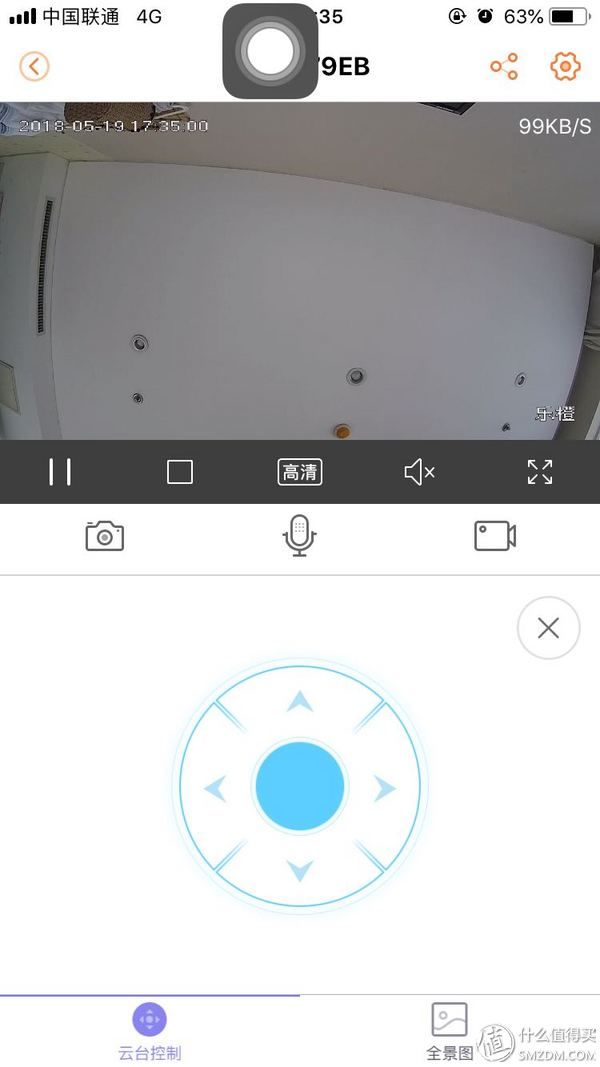
Task: Unmute the camera audio
Action: pos(419,472)
